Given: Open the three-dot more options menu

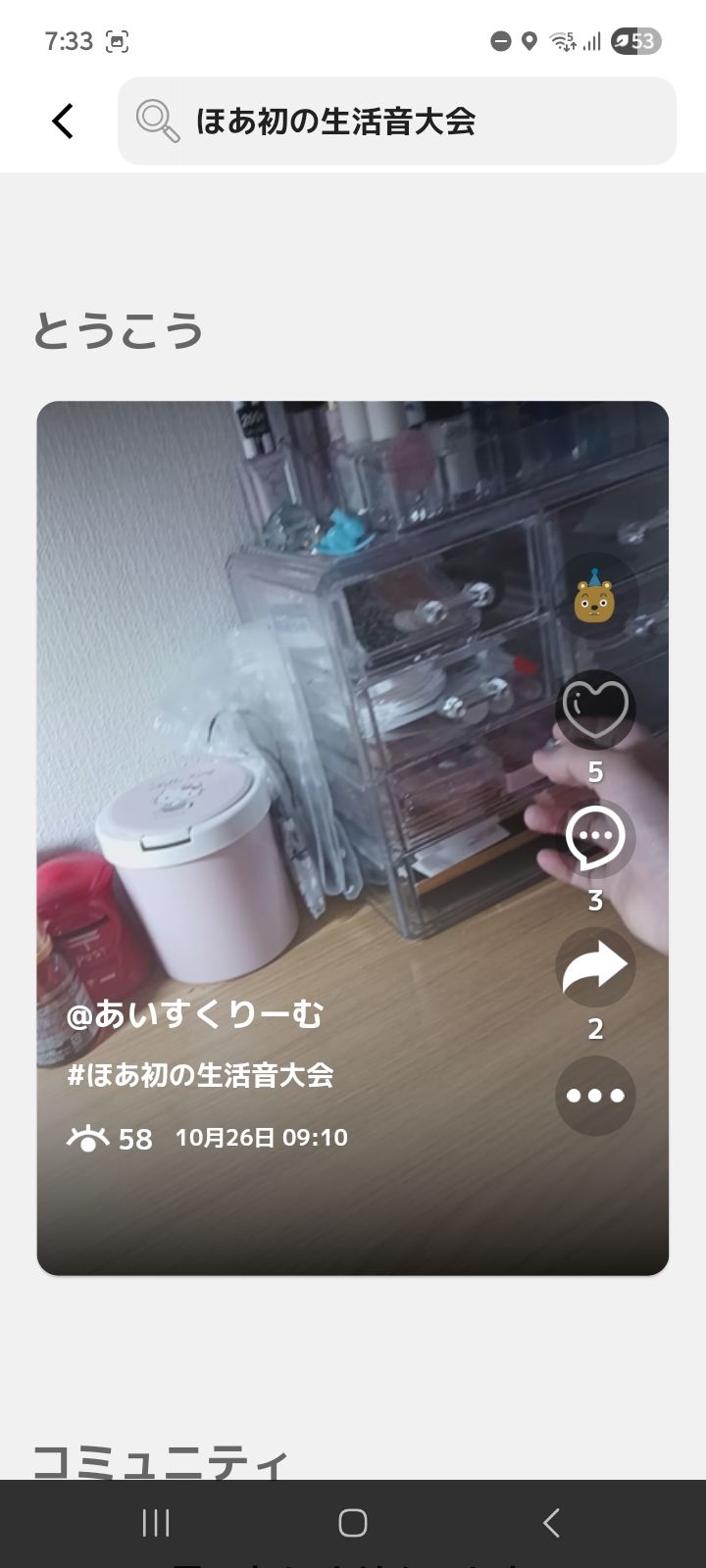Looking at the screenshot, I should 594,1096.
